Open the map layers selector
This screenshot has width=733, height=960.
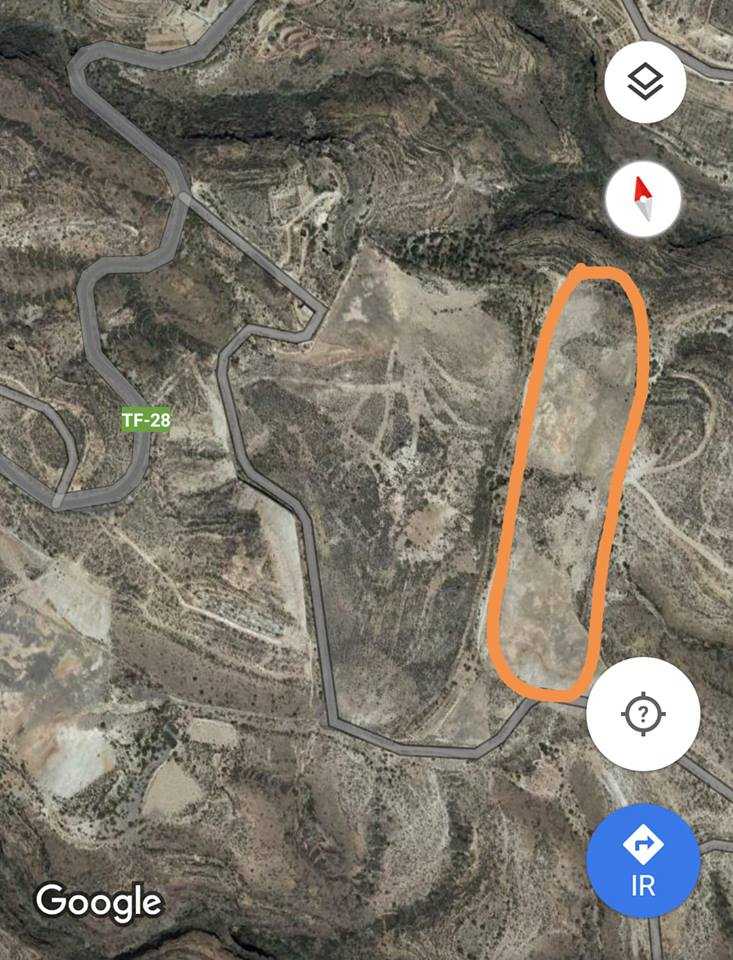click(x=645, y=82)
